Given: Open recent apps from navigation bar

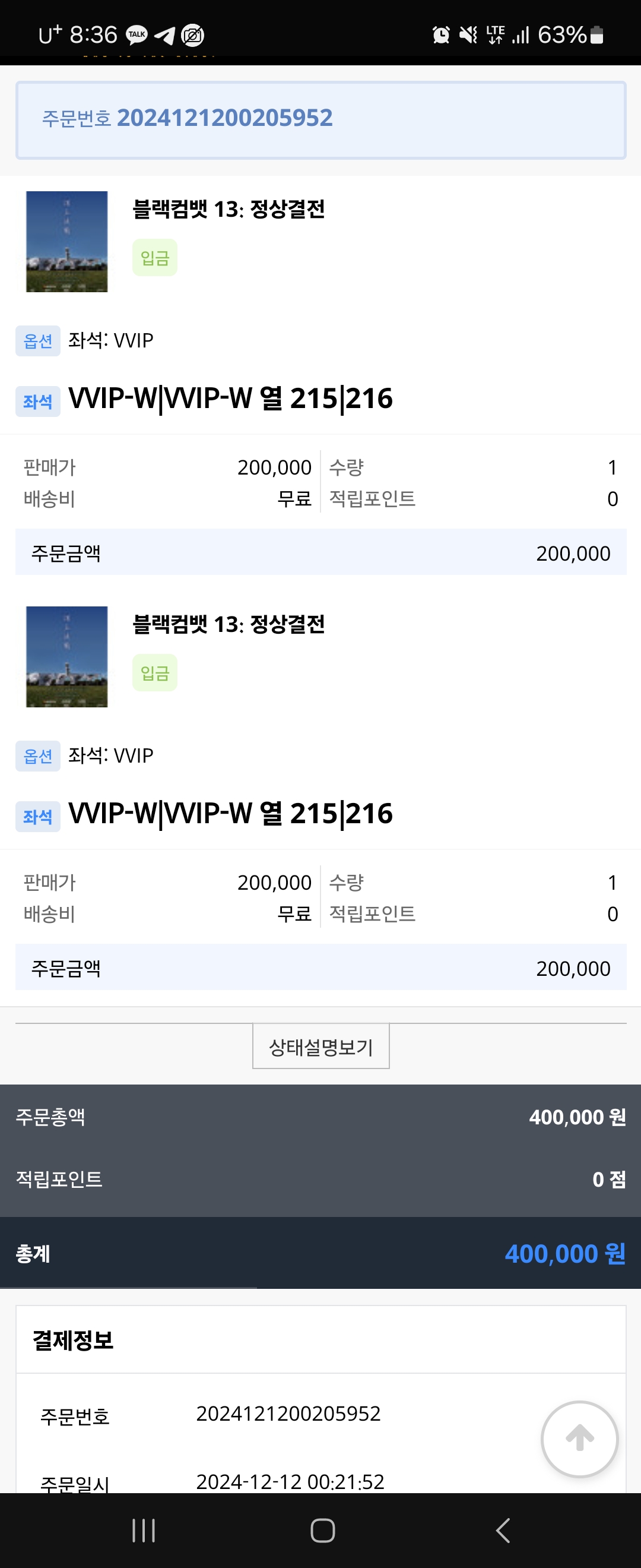Looking at the screenshot, I should (144, 1529).
